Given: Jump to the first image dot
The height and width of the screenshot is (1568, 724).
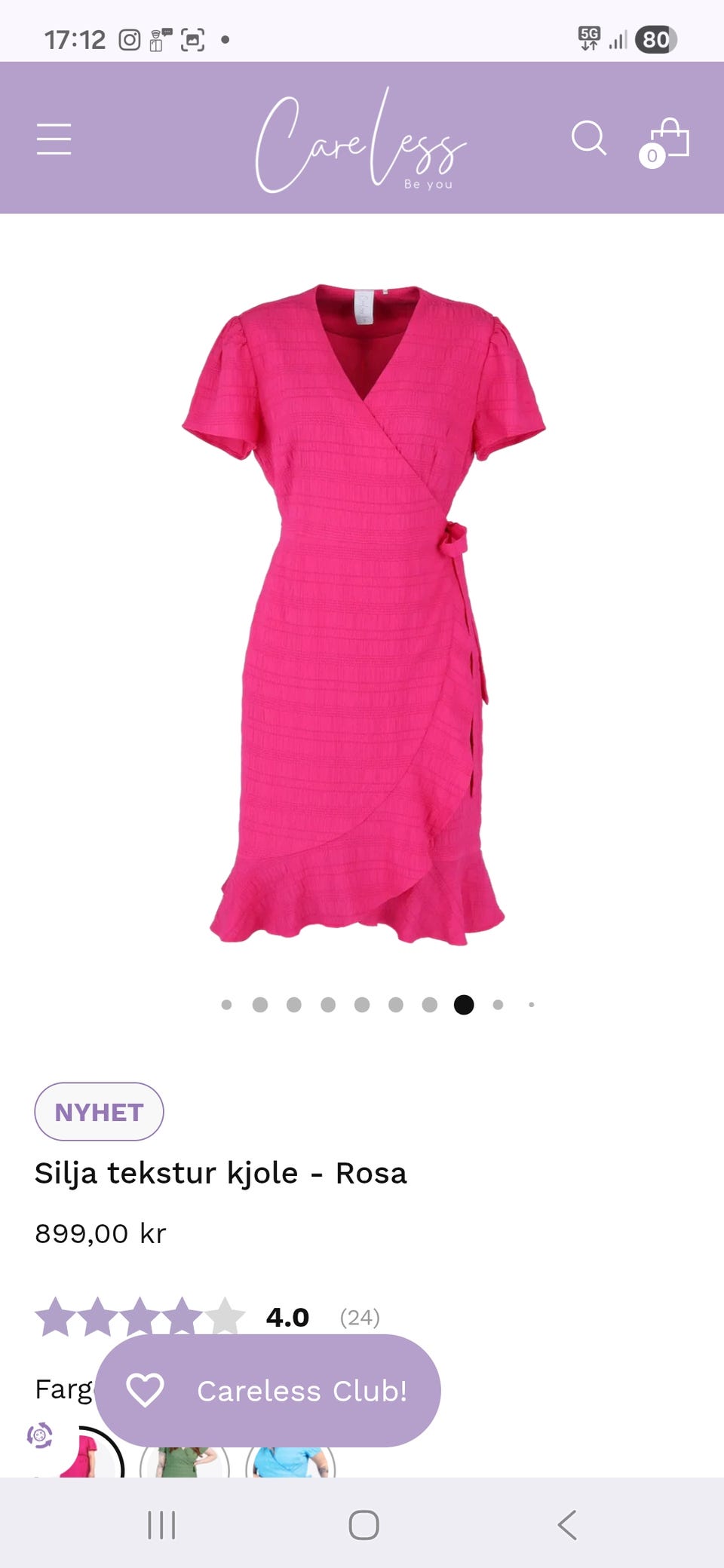Looking at the screenshot, I should coord(226,1005).
